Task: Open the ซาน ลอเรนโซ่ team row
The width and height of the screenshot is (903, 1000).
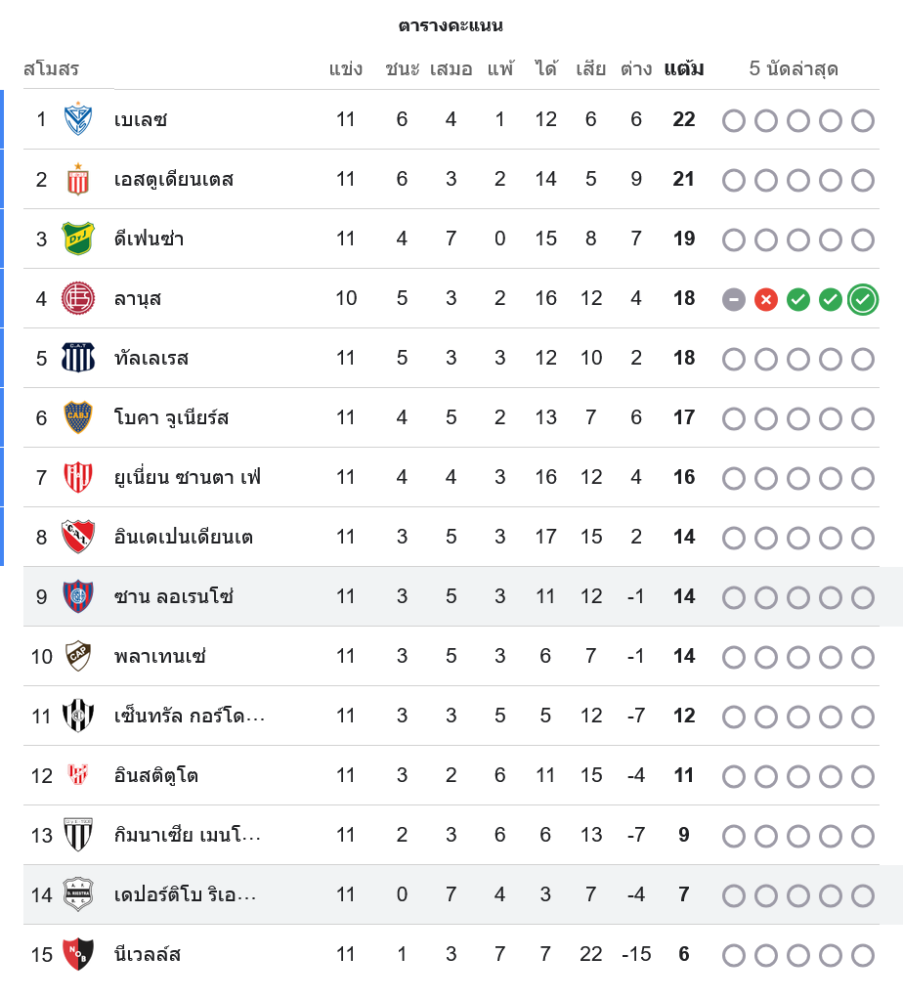Action: 173,597
